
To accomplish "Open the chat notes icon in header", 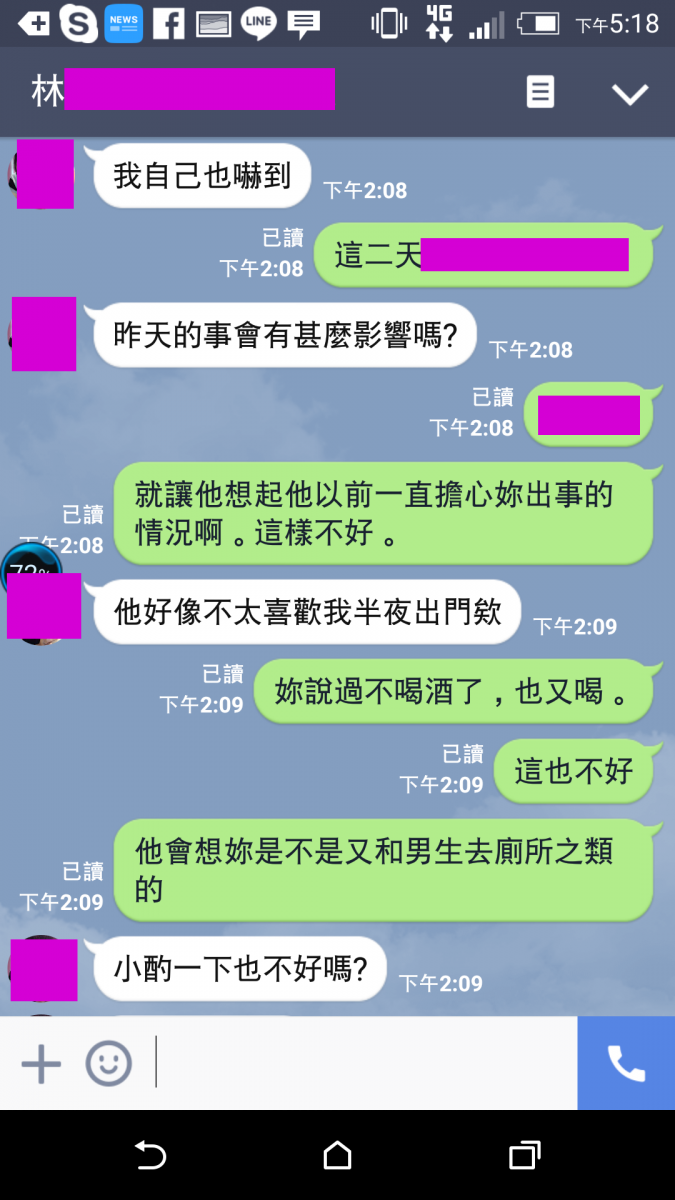I will point(540,93).
